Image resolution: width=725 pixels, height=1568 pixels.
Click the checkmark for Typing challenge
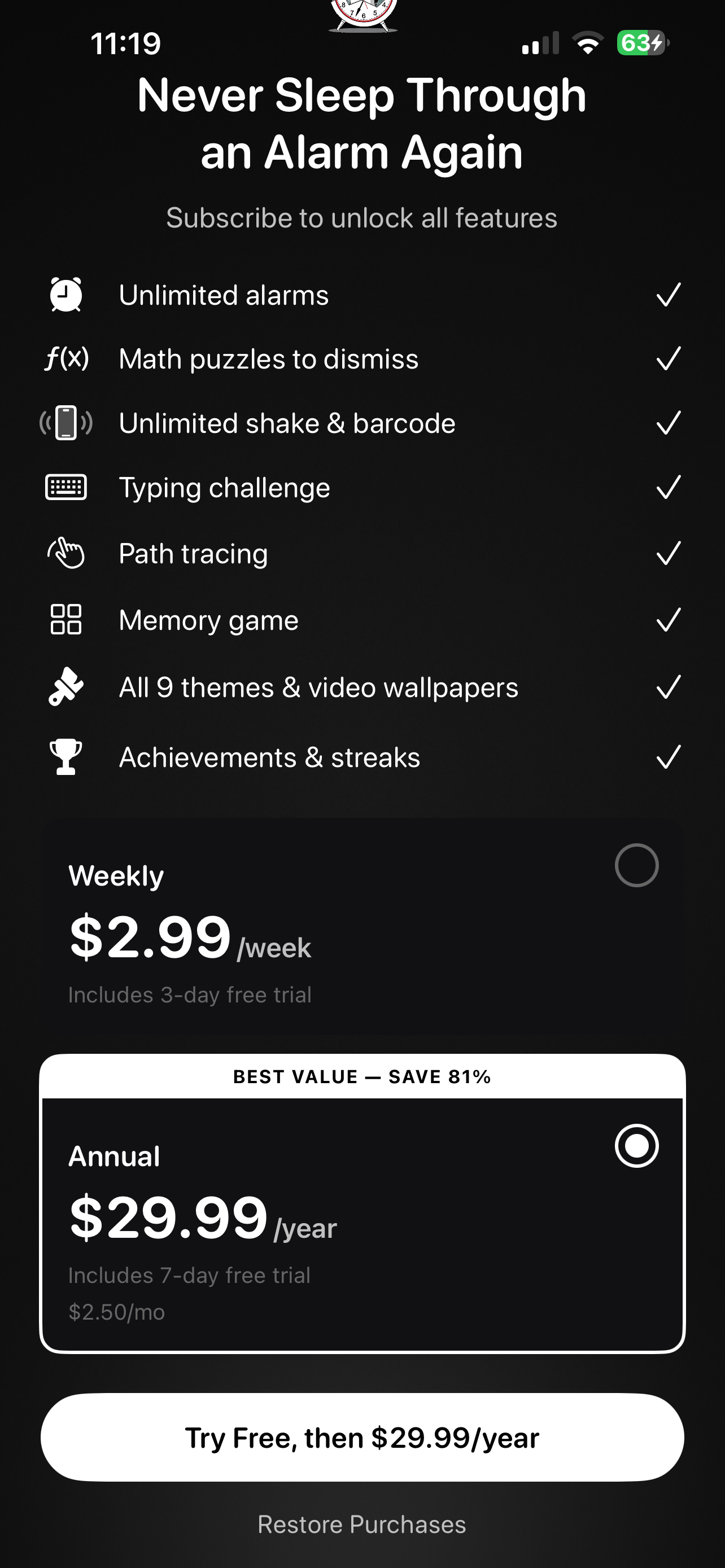pos(667,487)
